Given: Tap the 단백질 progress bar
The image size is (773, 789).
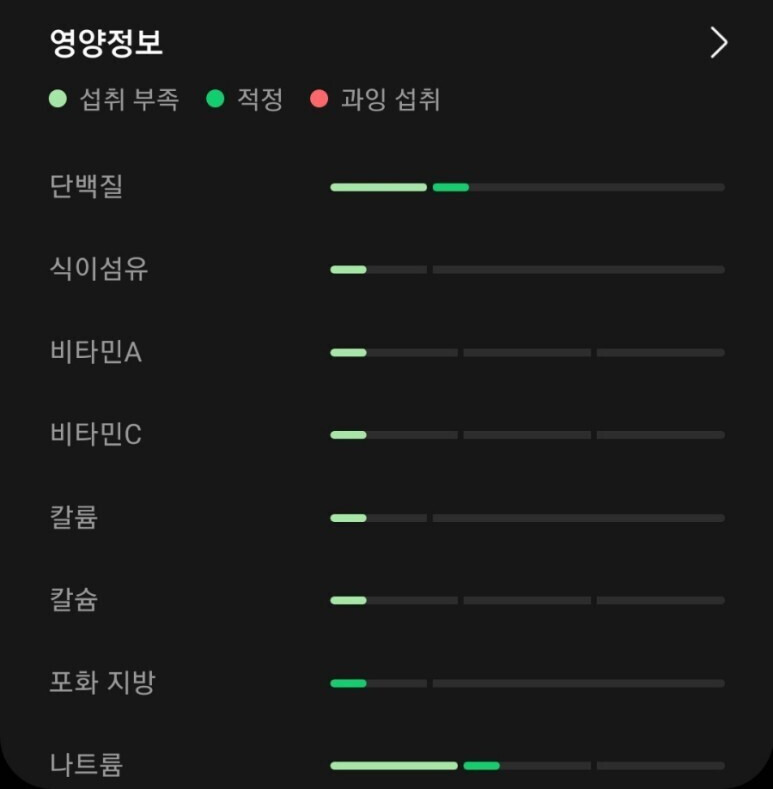Looking at the screenshot, I should click(525, 186).
